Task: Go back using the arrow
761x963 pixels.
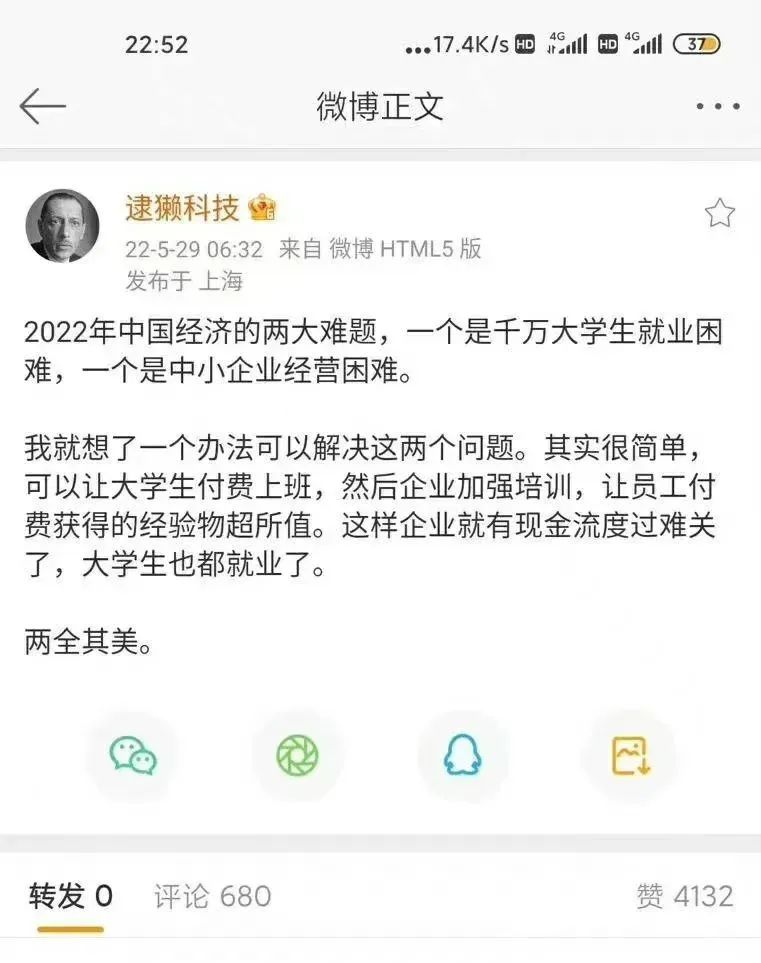Action: pyautogui.click(x=42, y=106)
